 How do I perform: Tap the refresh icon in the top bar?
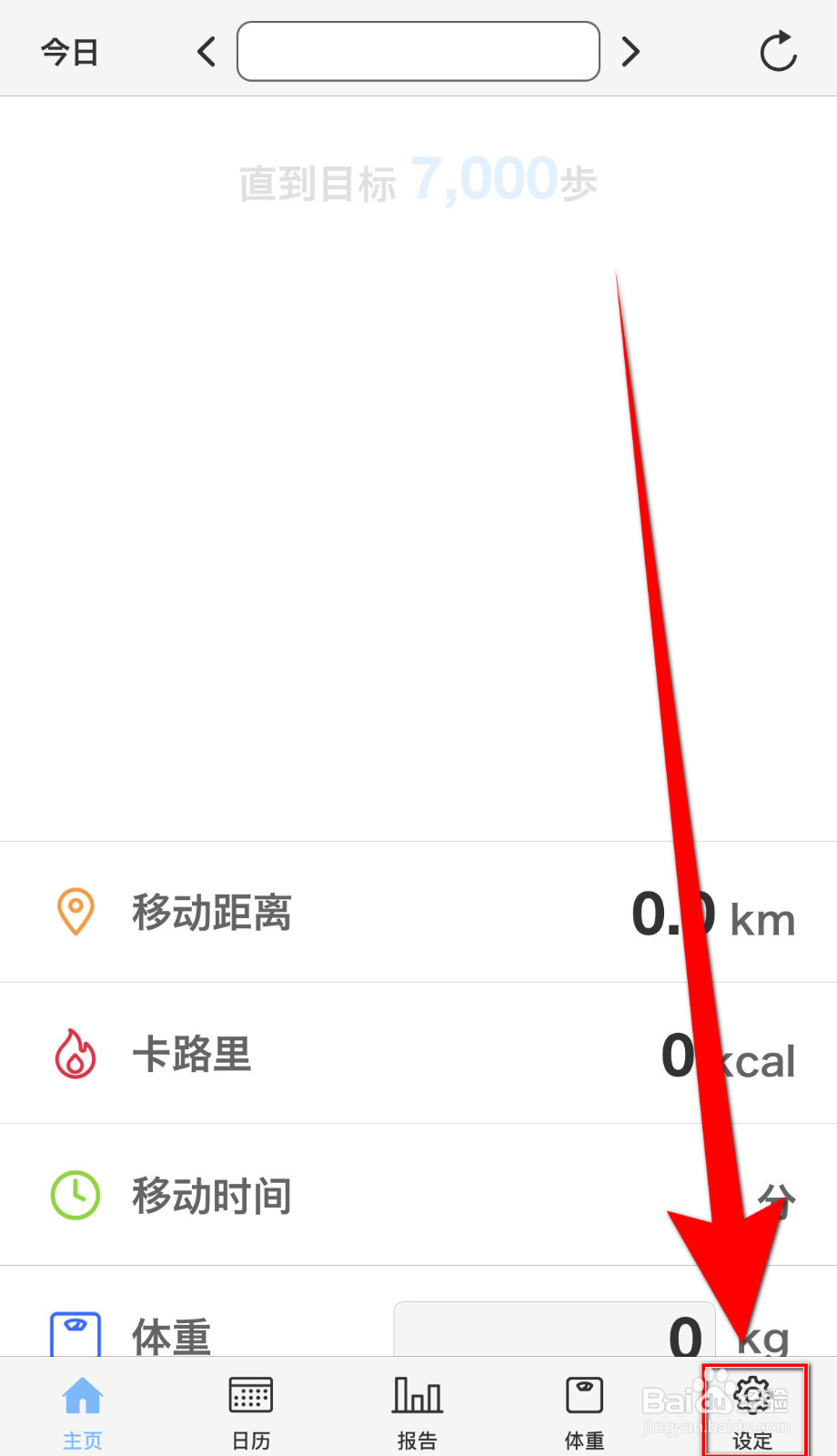tap(778, 52)
